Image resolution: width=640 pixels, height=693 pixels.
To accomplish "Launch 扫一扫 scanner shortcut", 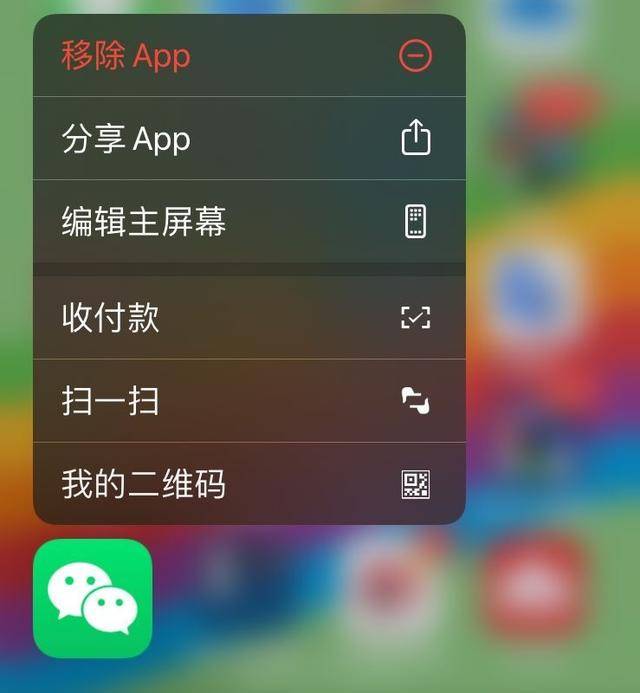I will pyautogui.click(x=248, y=401).
